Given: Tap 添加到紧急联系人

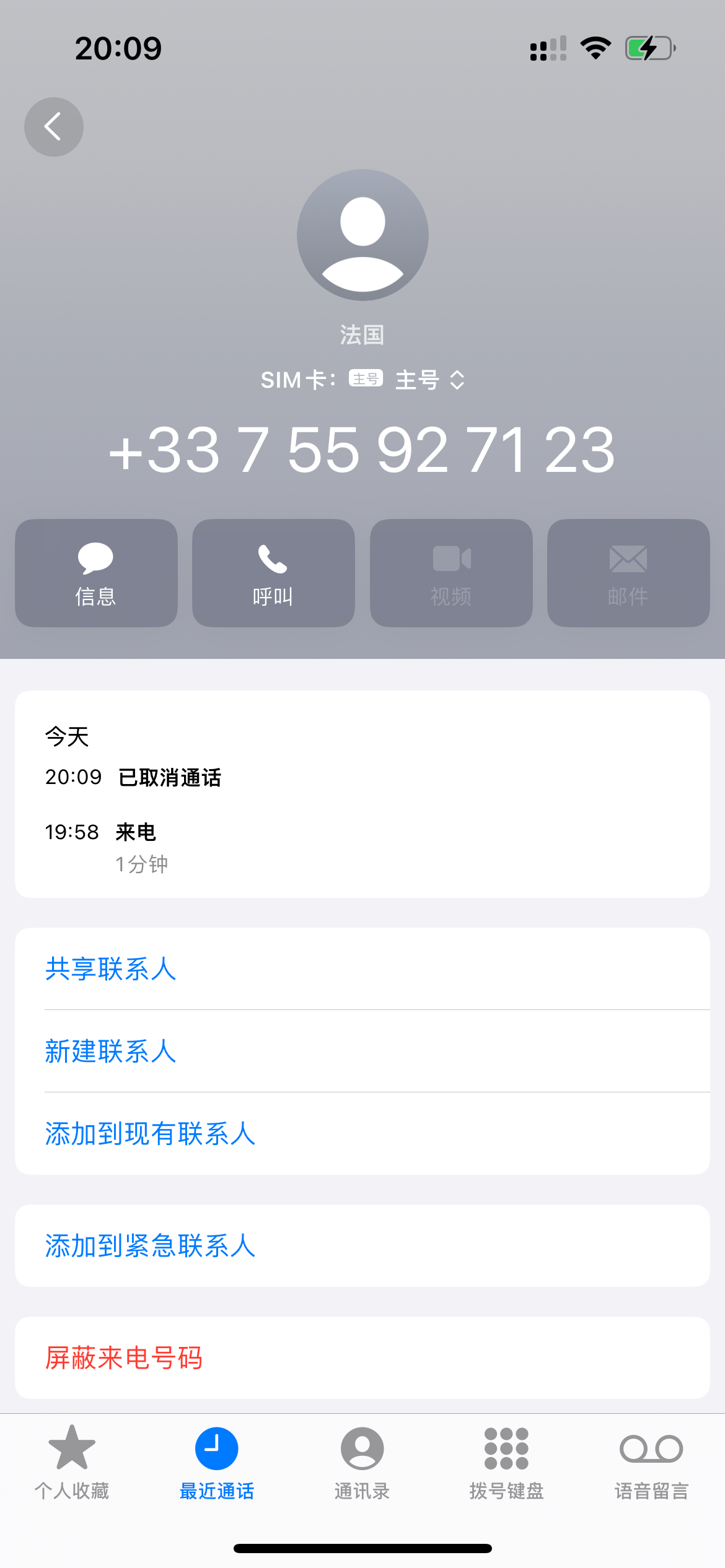Looking at the screenshot, I should point(362,1245).
